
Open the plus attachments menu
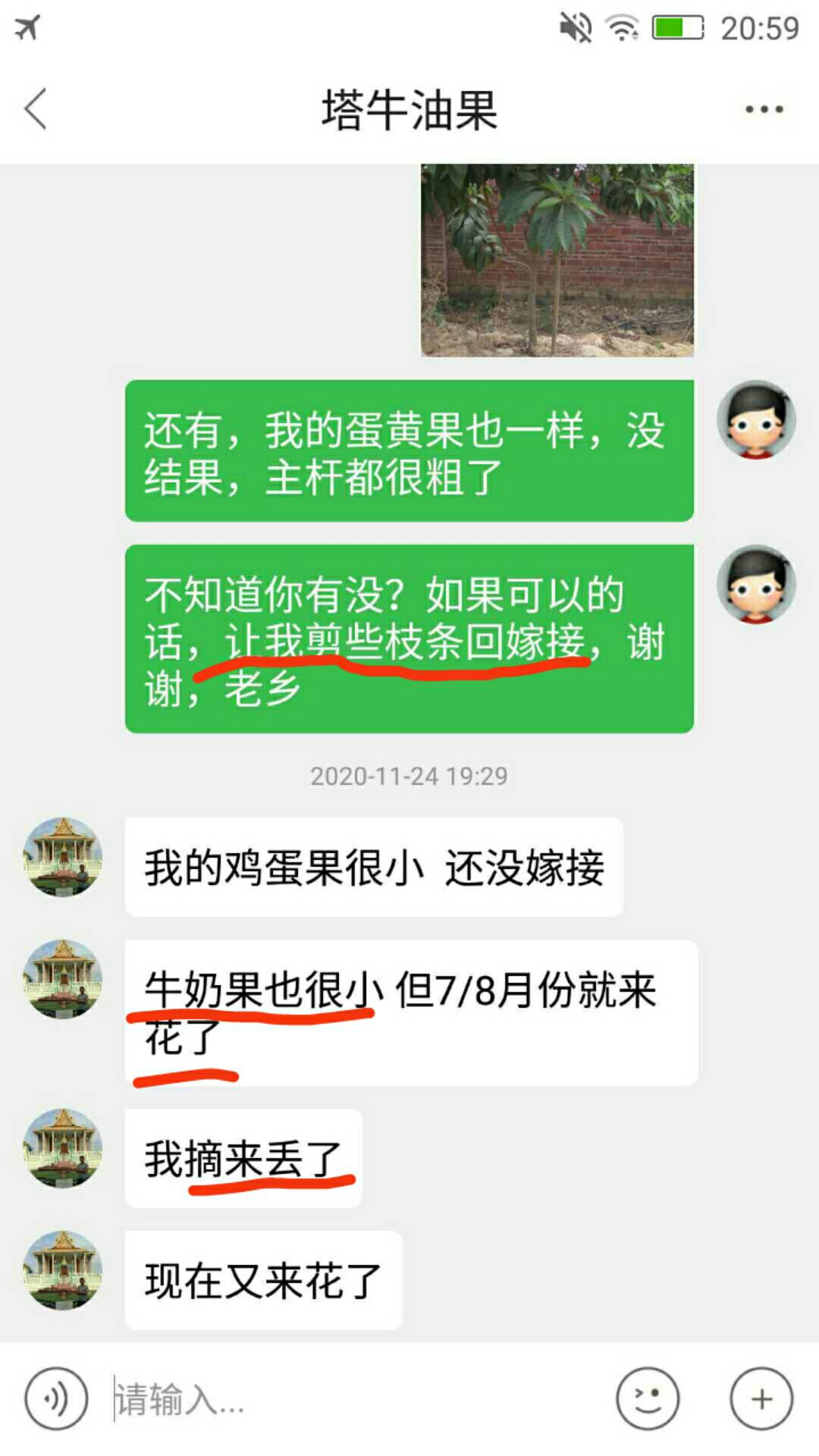tap(761, 1398)
